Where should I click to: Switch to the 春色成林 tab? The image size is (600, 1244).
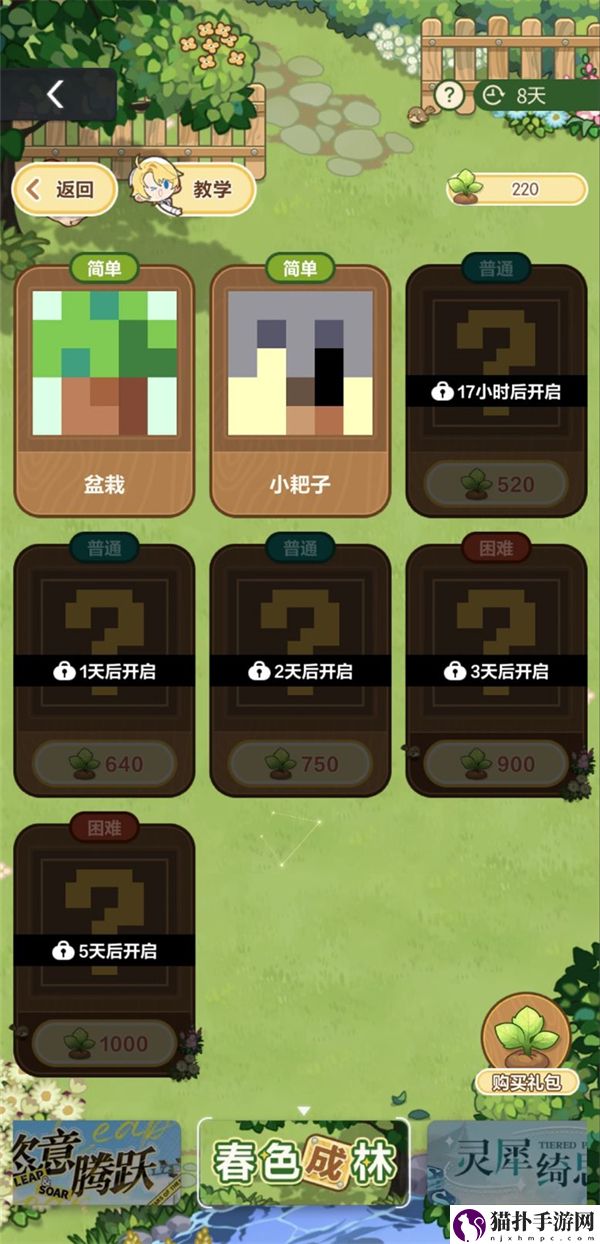pos(303,1163)
